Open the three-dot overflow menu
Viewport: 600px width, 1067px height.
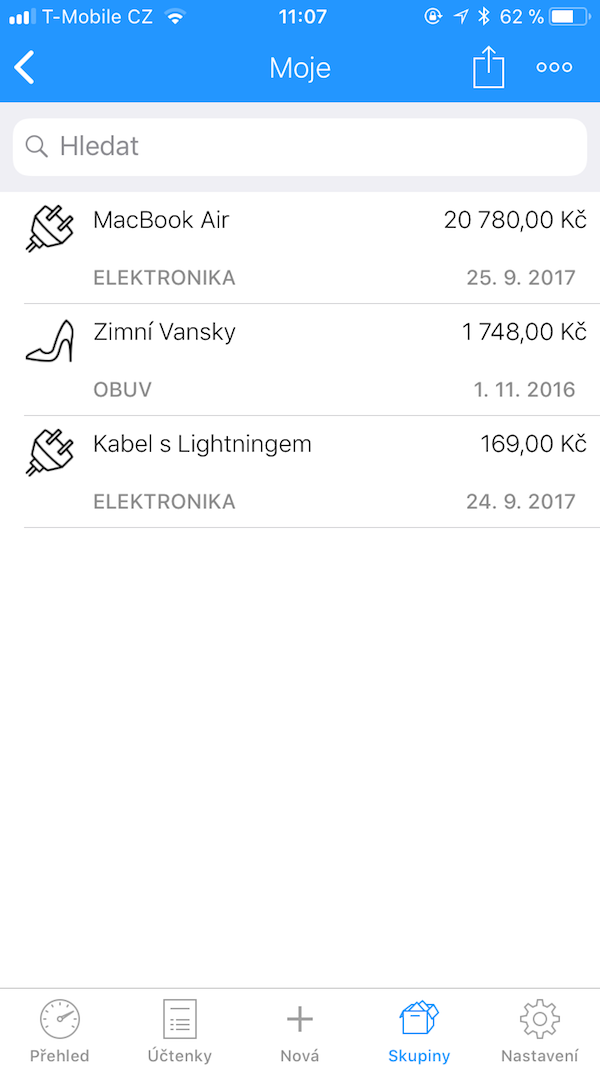[x=554, y=68]
